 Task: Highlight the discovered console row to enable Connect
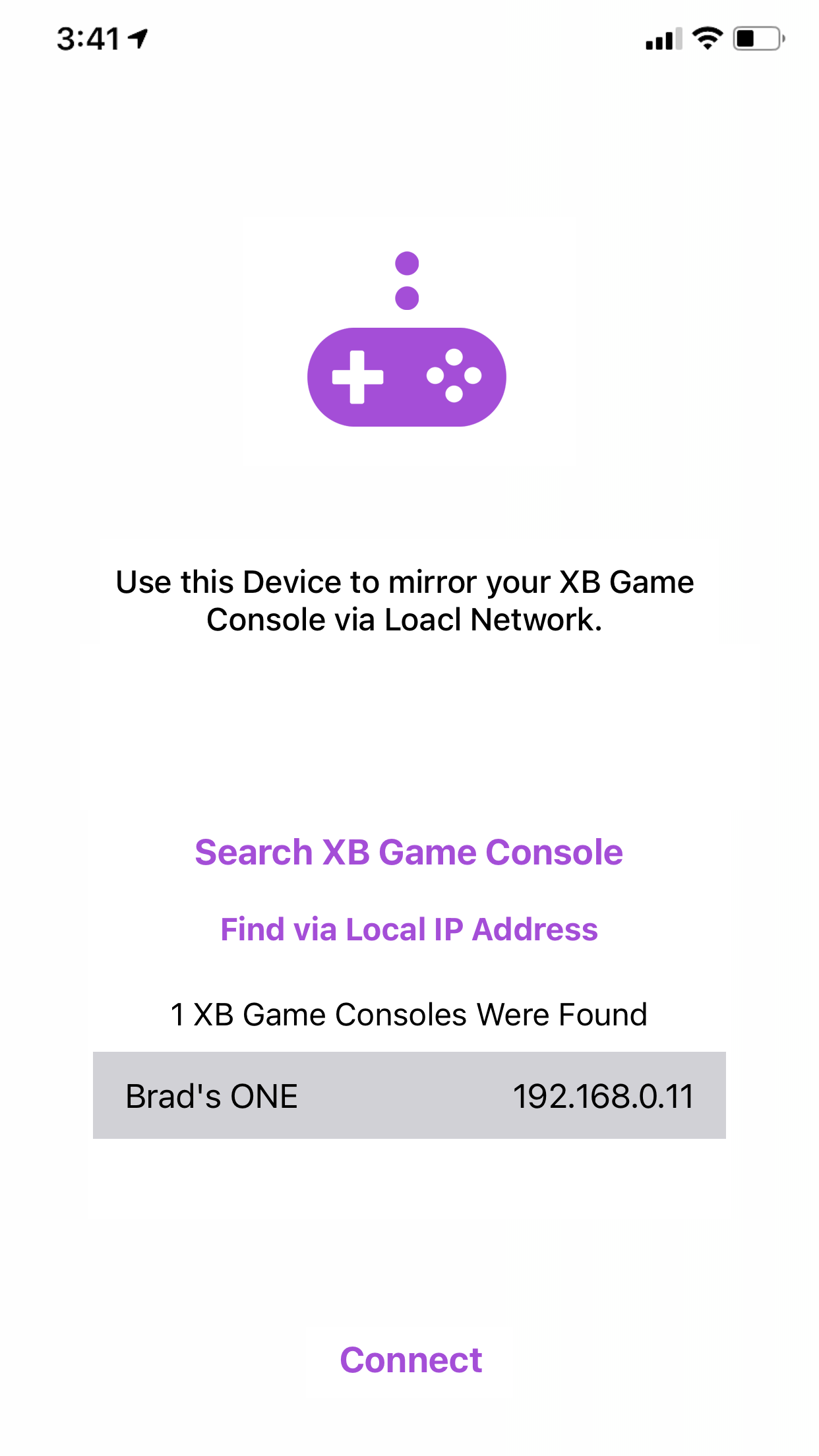409,1095
